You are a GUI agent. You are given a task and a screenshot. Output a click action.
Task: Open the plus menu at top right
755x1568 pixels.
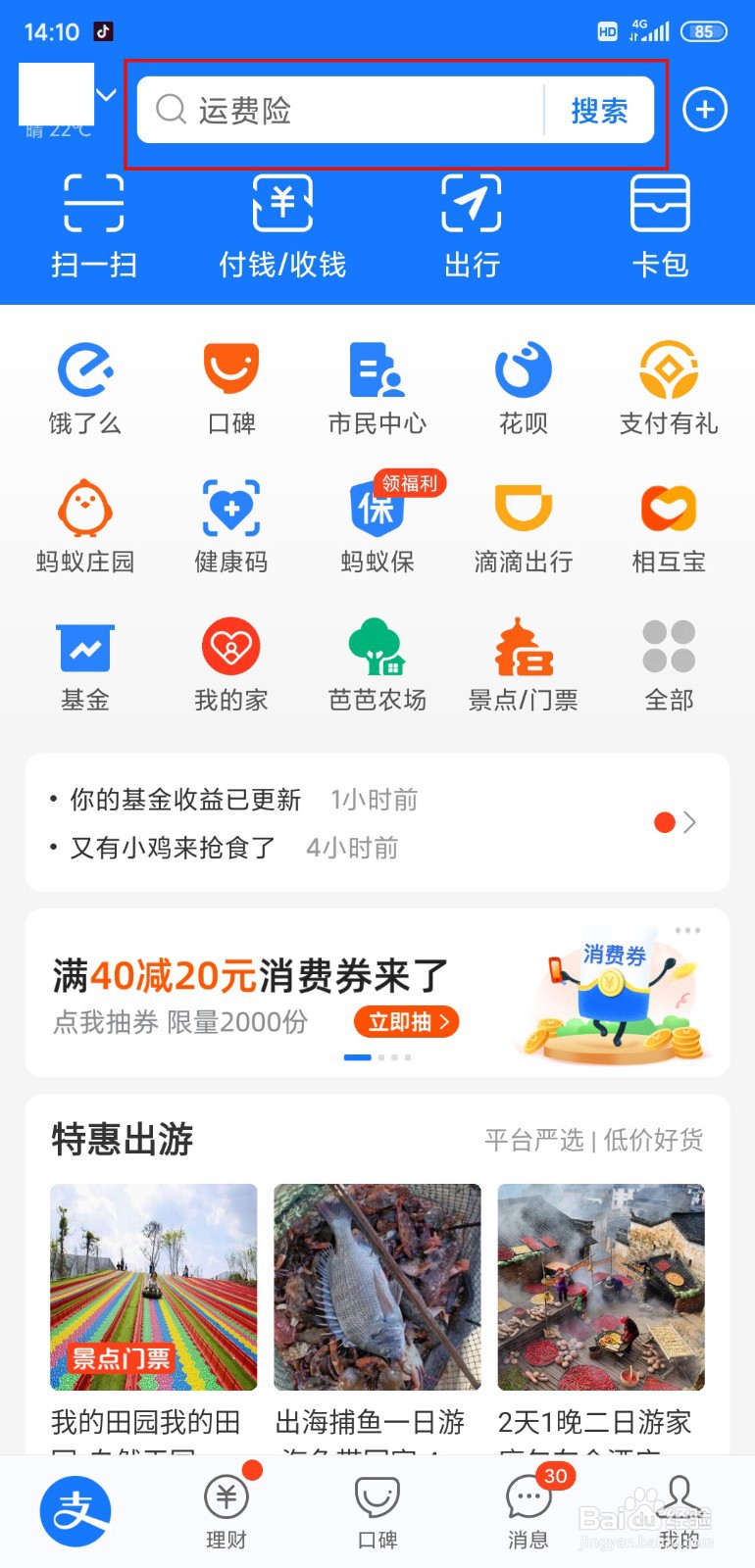point(704,110)
